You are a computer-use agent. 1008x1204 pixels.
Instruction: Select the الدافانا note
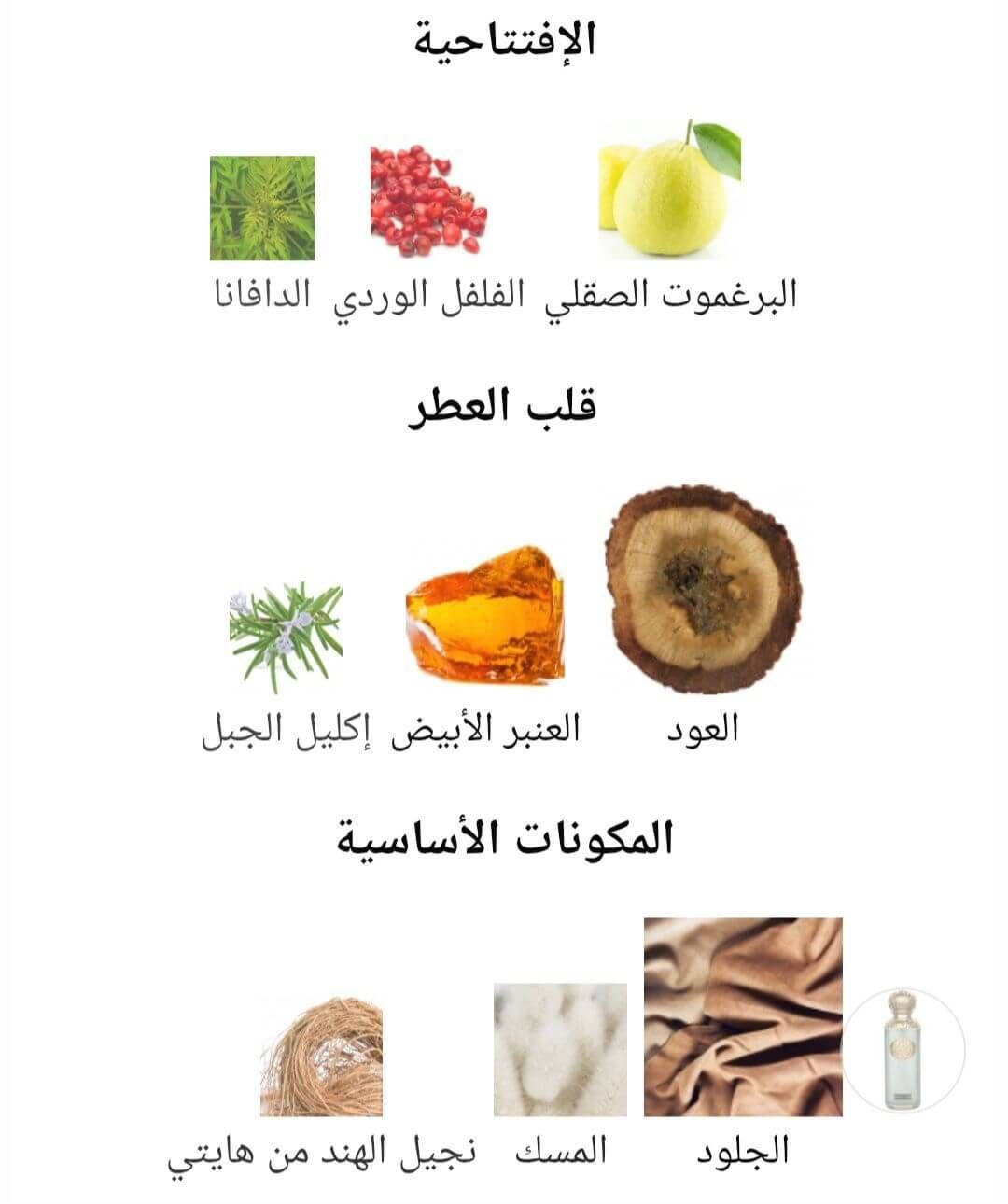click(x=262, y=208)
